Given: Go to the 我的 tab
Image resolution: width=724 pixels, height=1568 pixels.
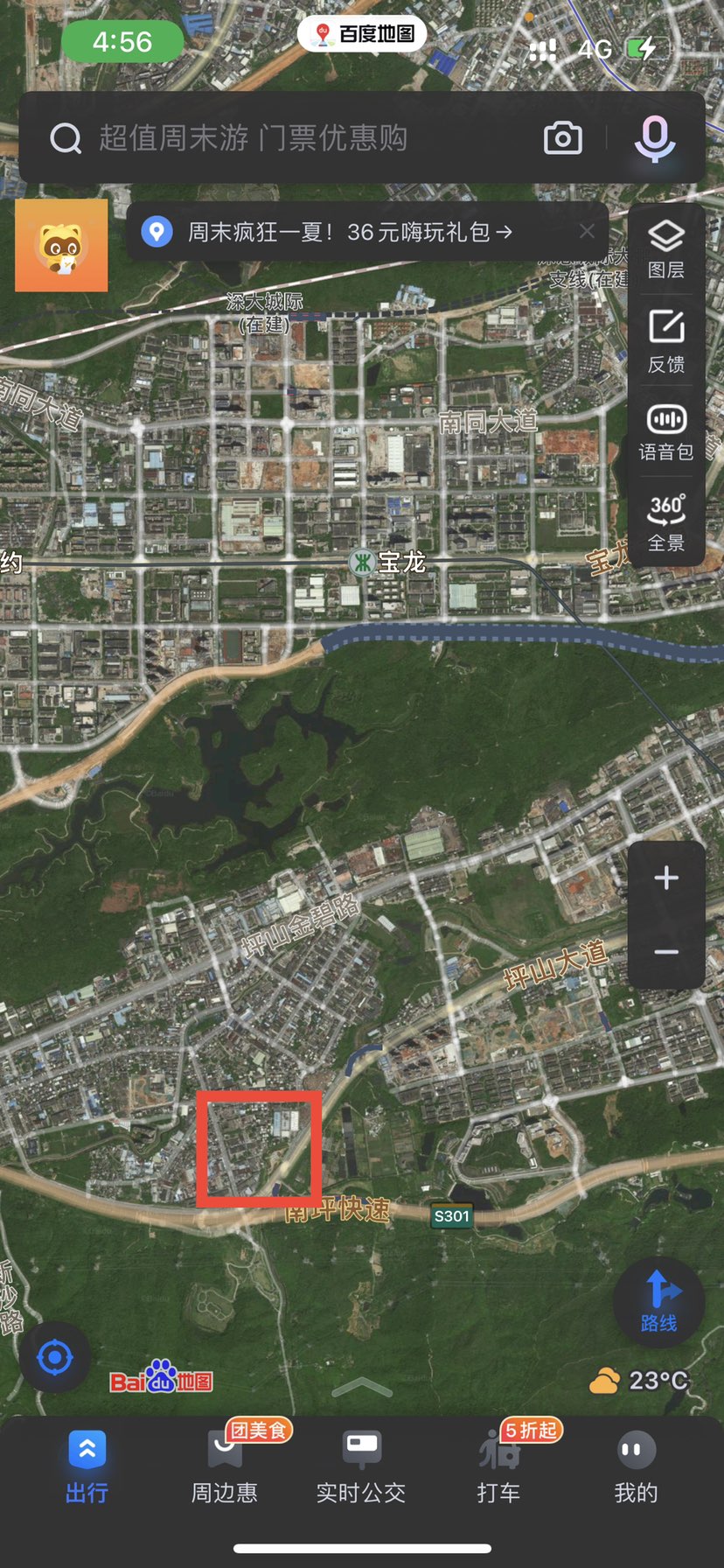Looking at the screenshot, I should [636, 1467].
